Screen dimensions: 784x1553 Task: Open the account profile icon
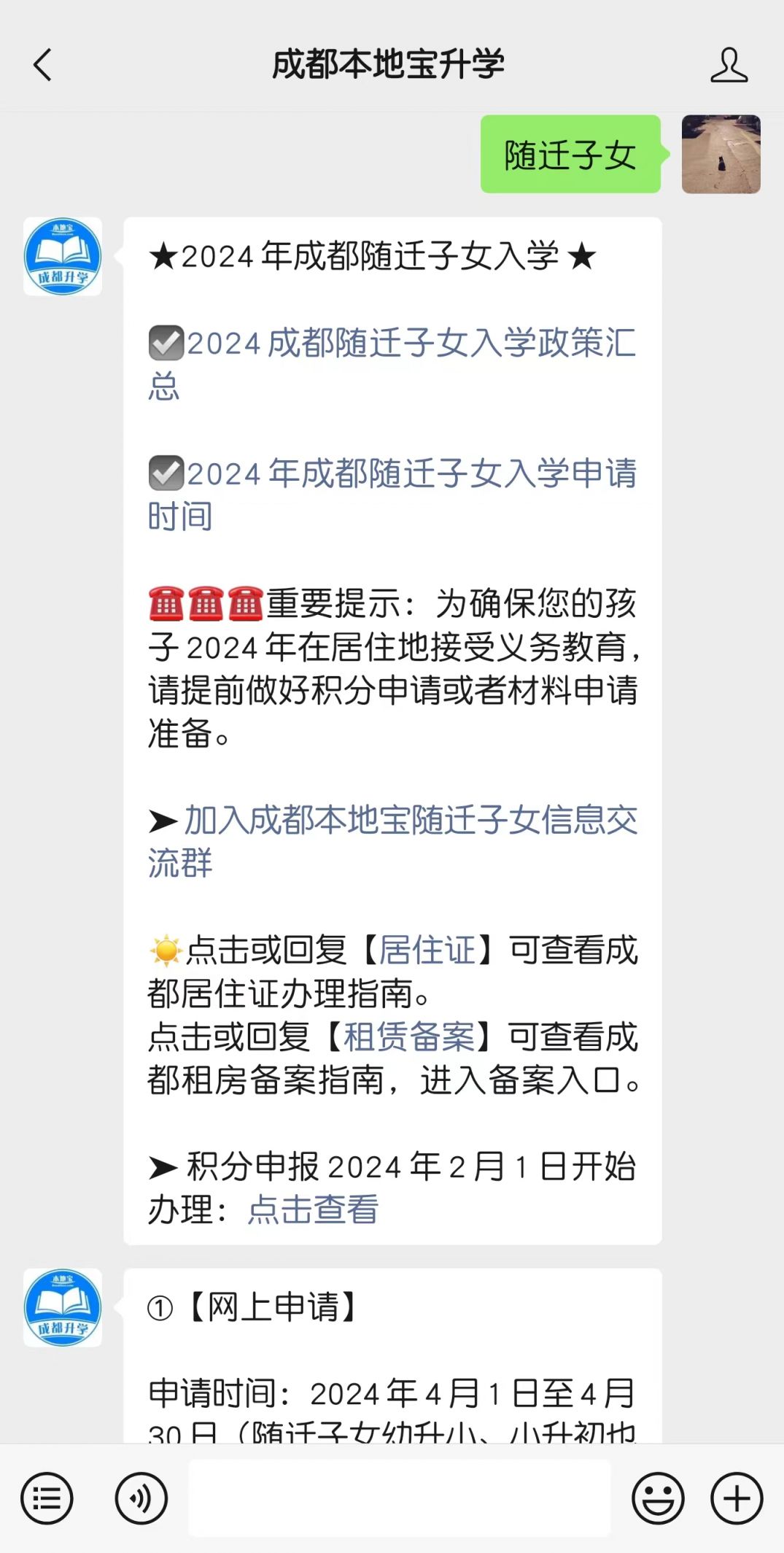pos(729,66)
